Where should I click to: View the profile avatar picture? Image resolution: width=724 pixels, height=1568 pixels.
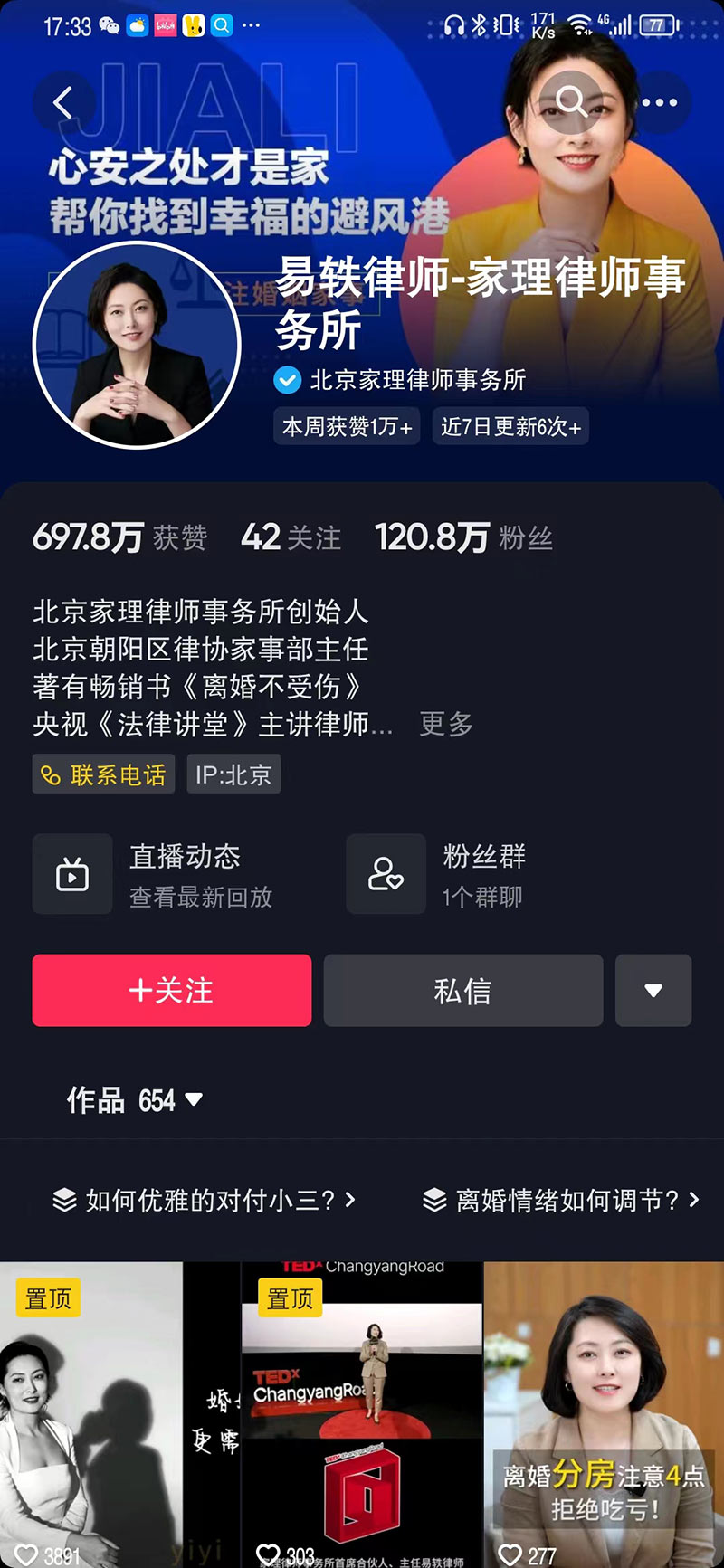click(x=137, y=345)
